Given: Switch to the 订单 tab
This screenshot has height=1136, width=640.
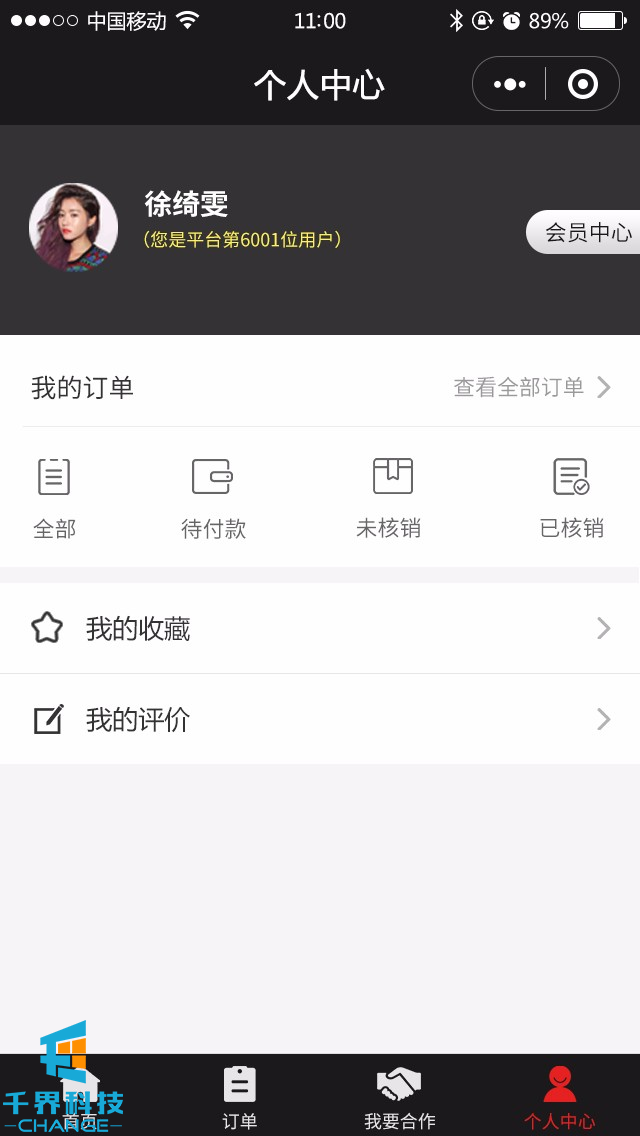Looking at the screenshot, I should tap(240, 1096).
